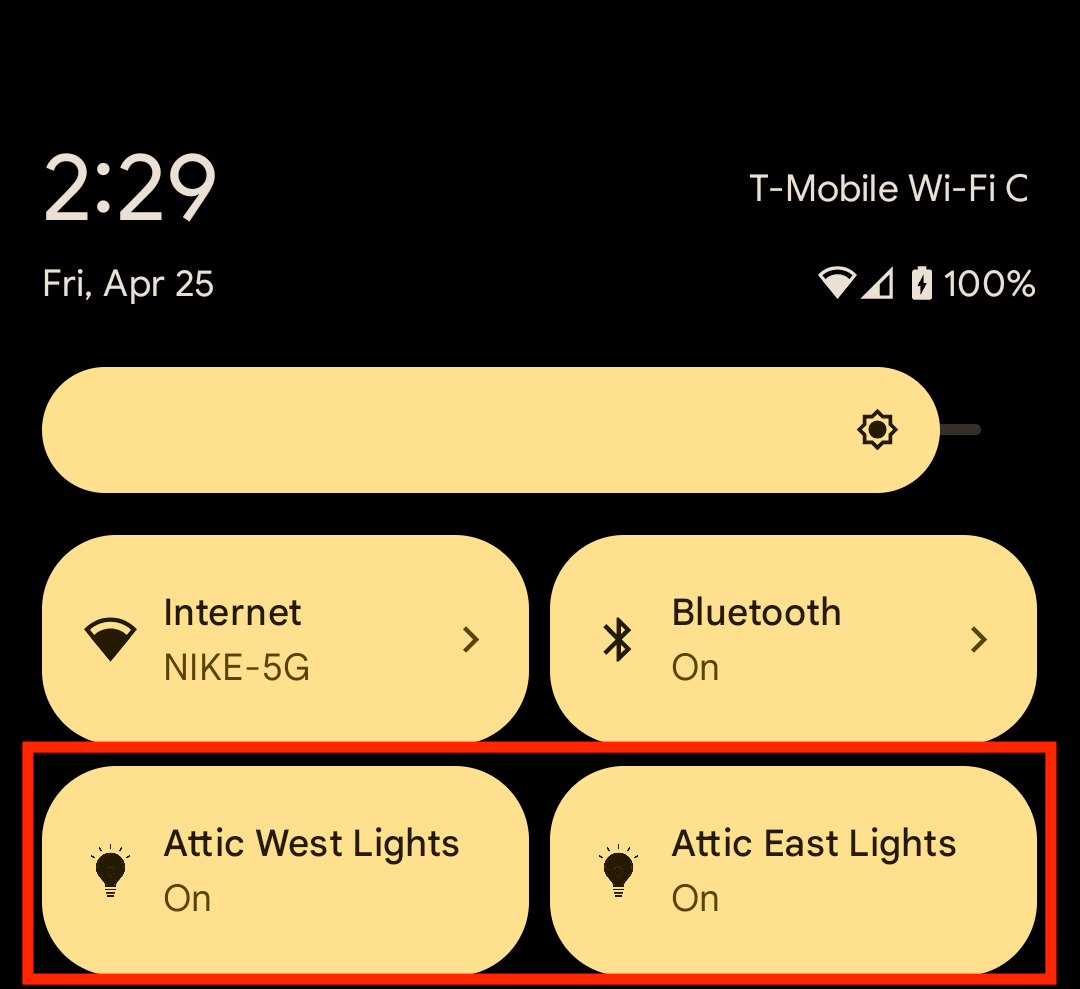
Task: Tap the brightness slider bar
Action: (x=490, y=430)
